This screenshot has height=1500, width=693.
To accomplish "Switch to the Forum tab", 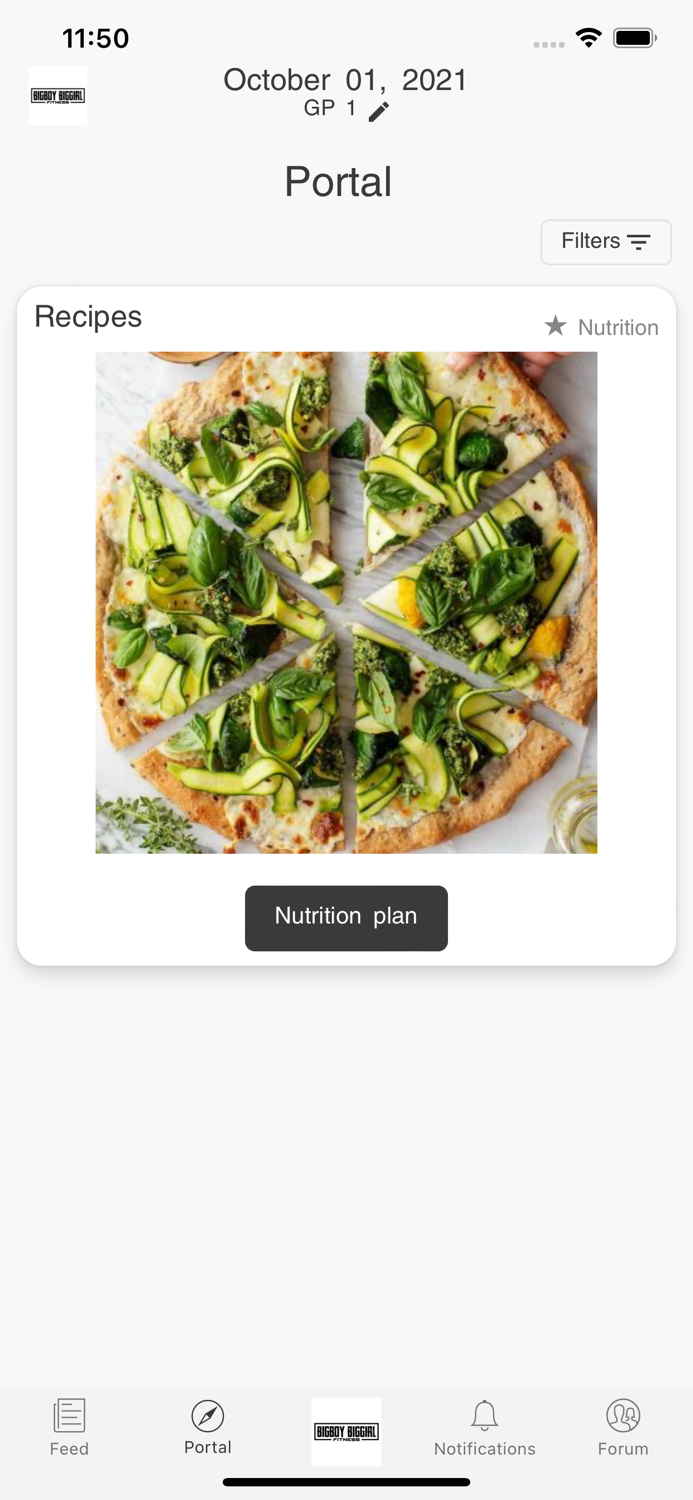I will coord(623,1428).
